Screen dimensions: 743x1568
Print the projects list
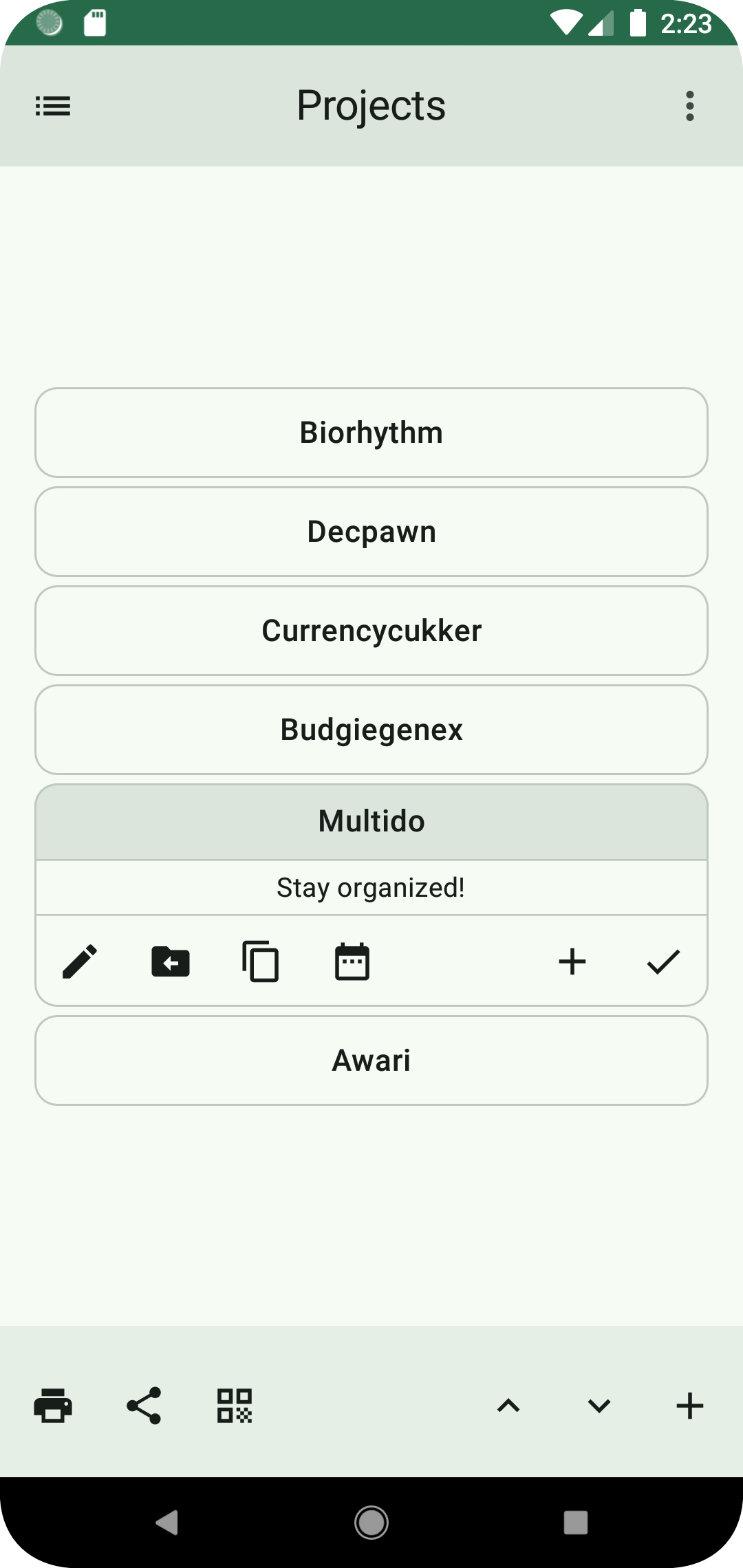click(53, 1406)
